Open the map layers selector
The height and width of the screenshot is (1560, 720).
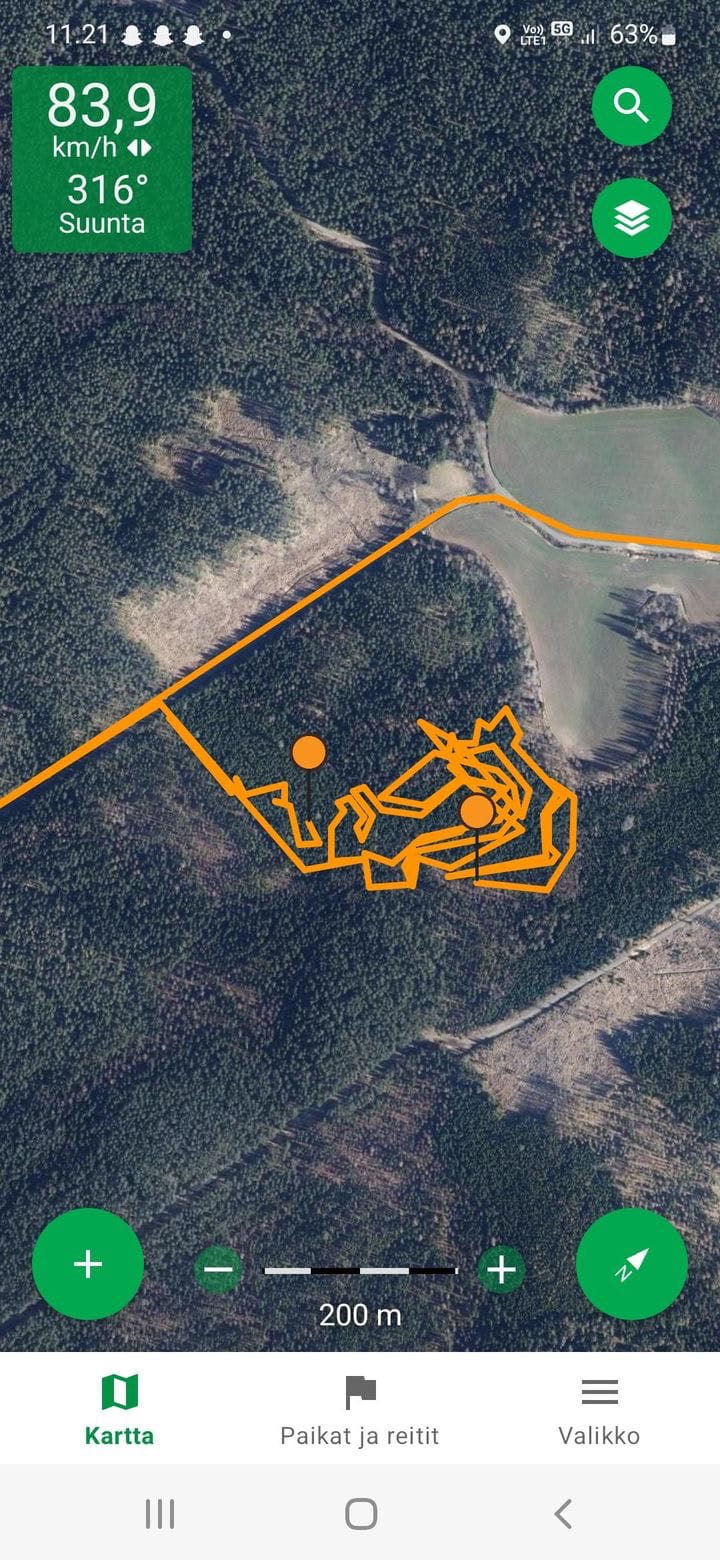click(631, 218)
